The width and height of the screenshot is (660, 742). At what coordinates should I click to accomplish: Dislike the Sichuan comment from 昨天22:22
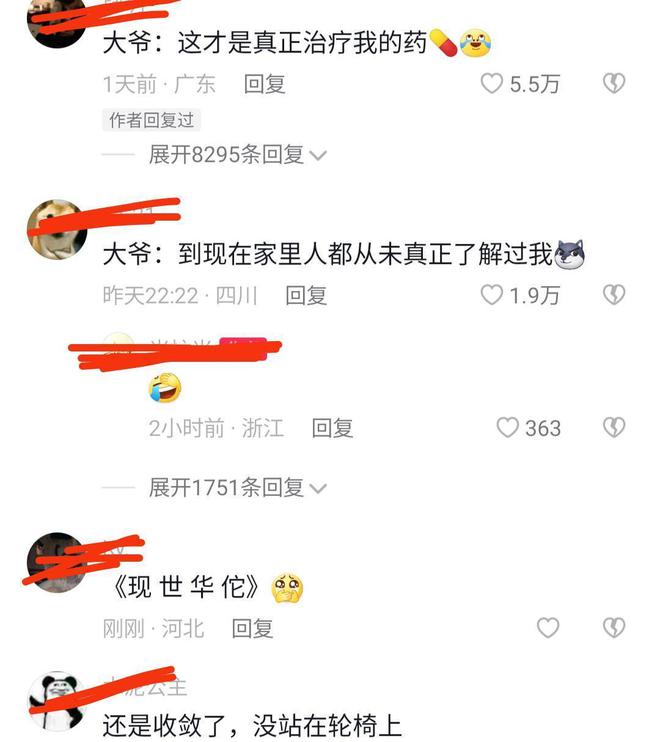point(614,295)
